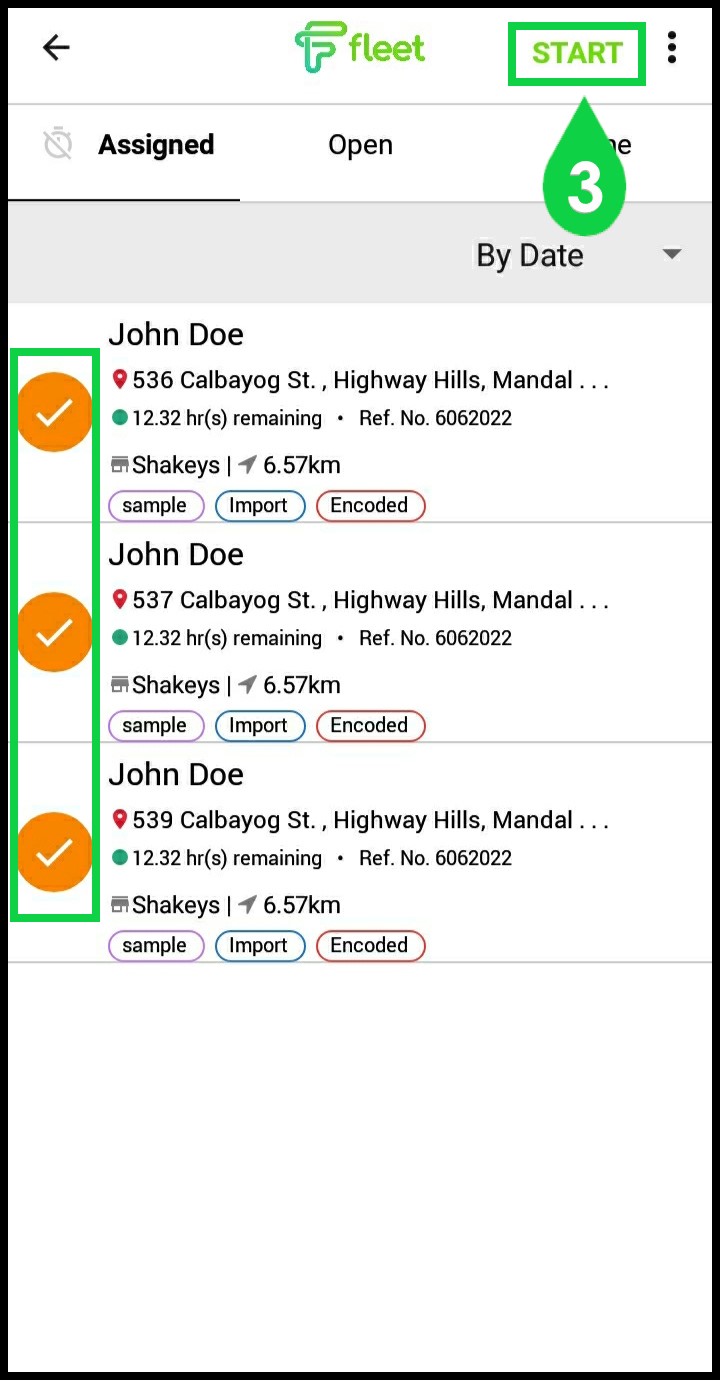Switch to the Open tab

tap(360, 145)
